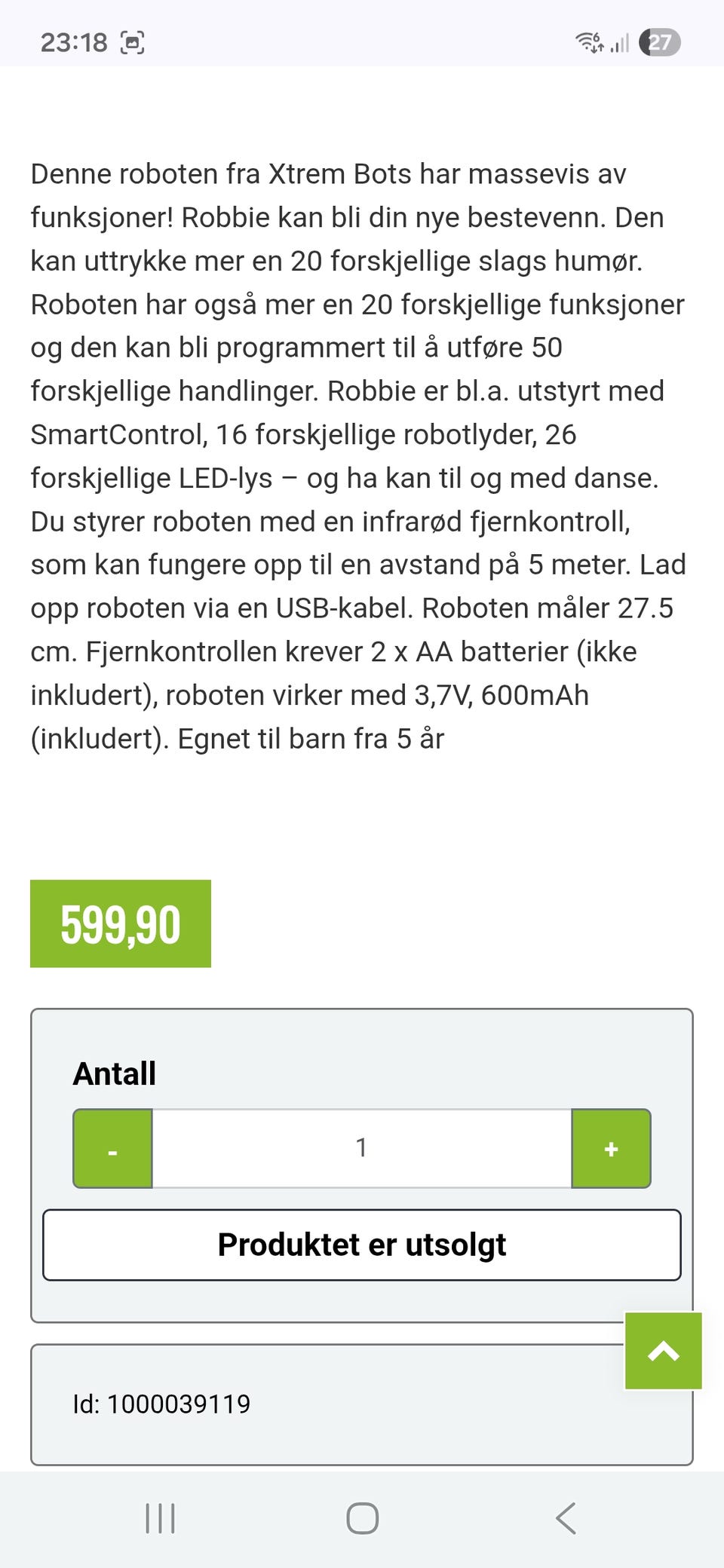The width and height of the screenshot is (724, 1568).
Task: Open recent apps from the navigation bar
Action: (x=160, y=1517)
